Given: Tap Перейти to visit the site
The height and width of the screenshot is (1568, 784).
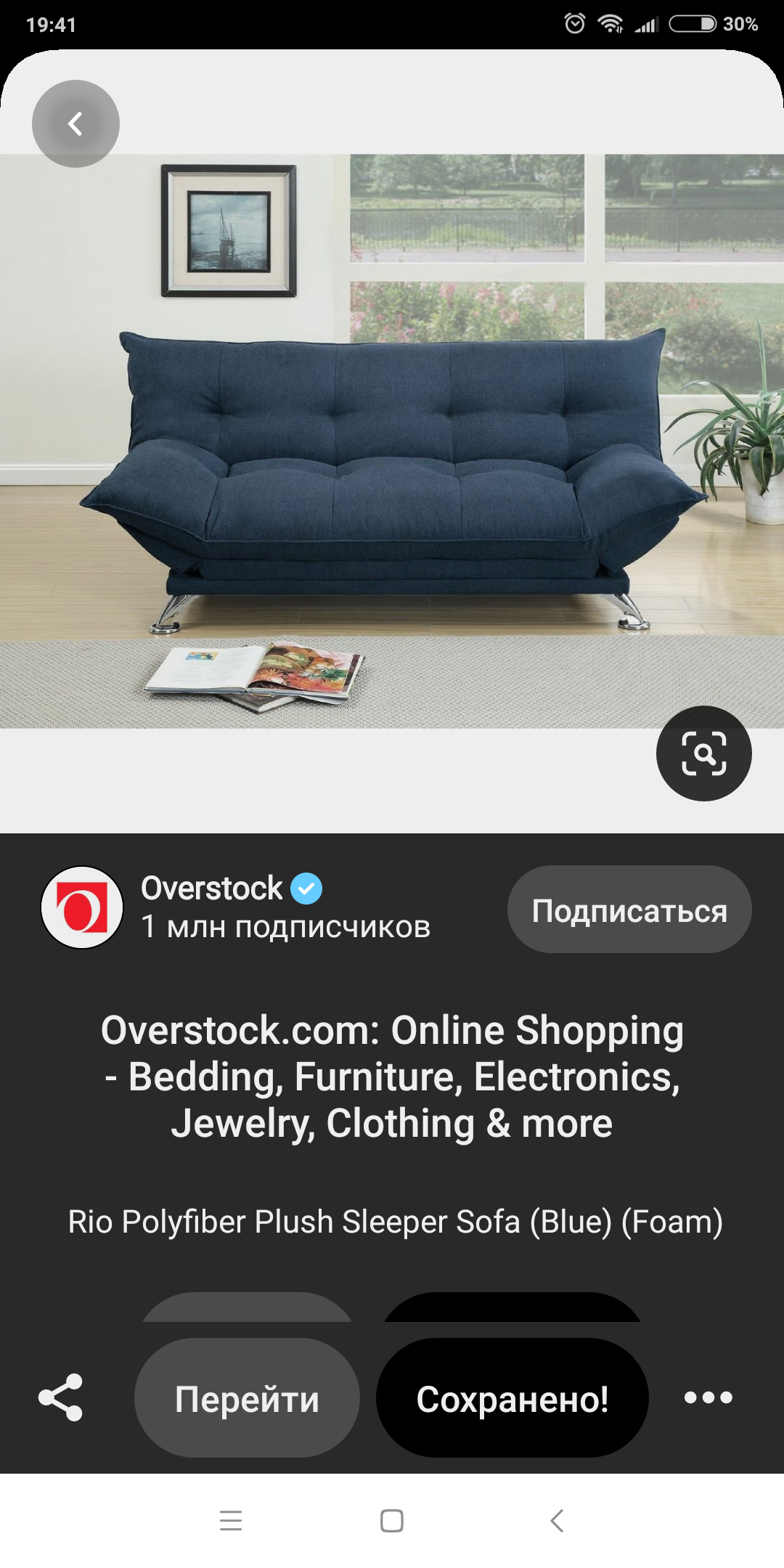Looking at the screenshot, I should pos(247,1397).
